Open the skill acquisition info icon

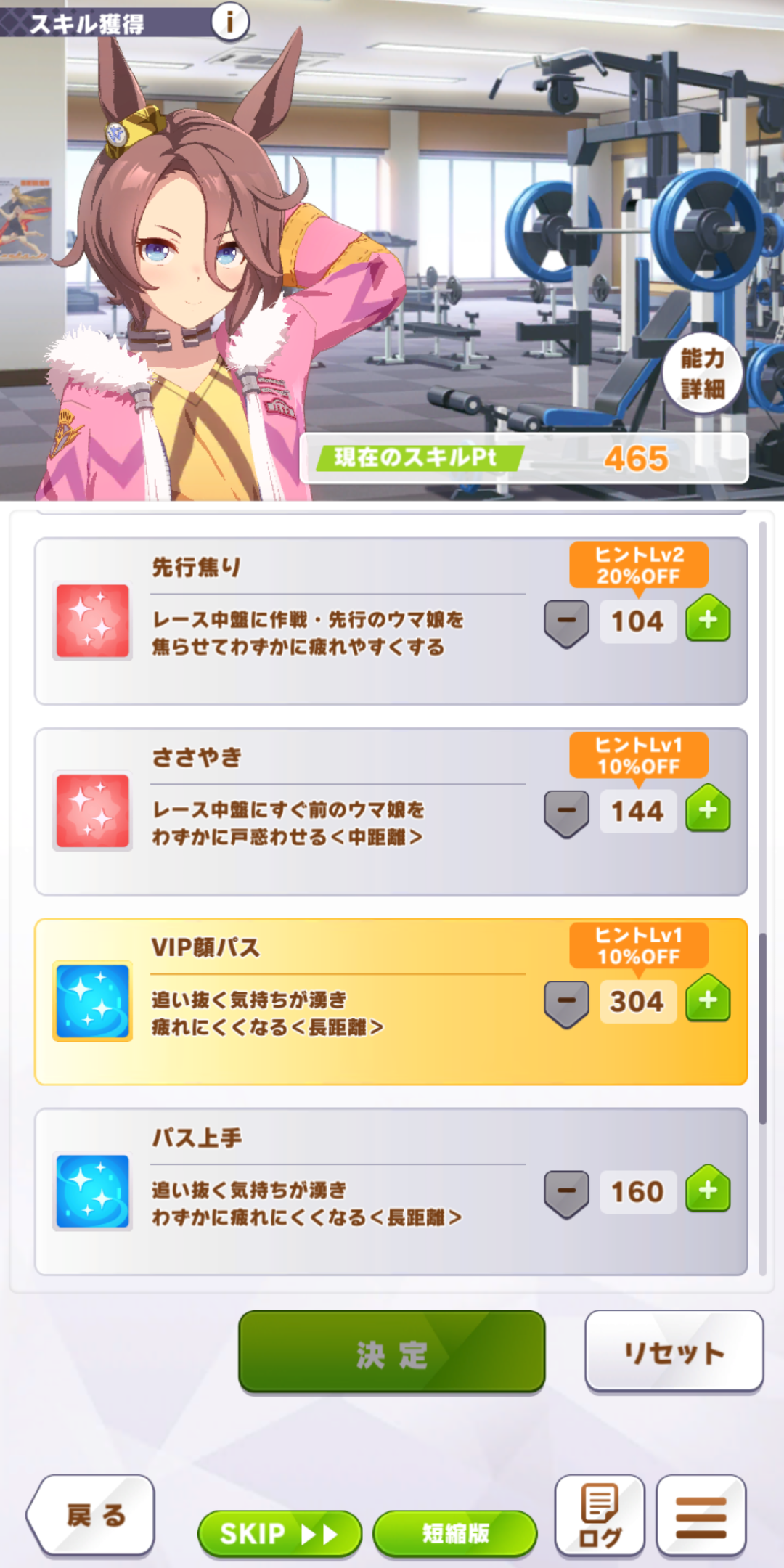(x=230, y=22)
